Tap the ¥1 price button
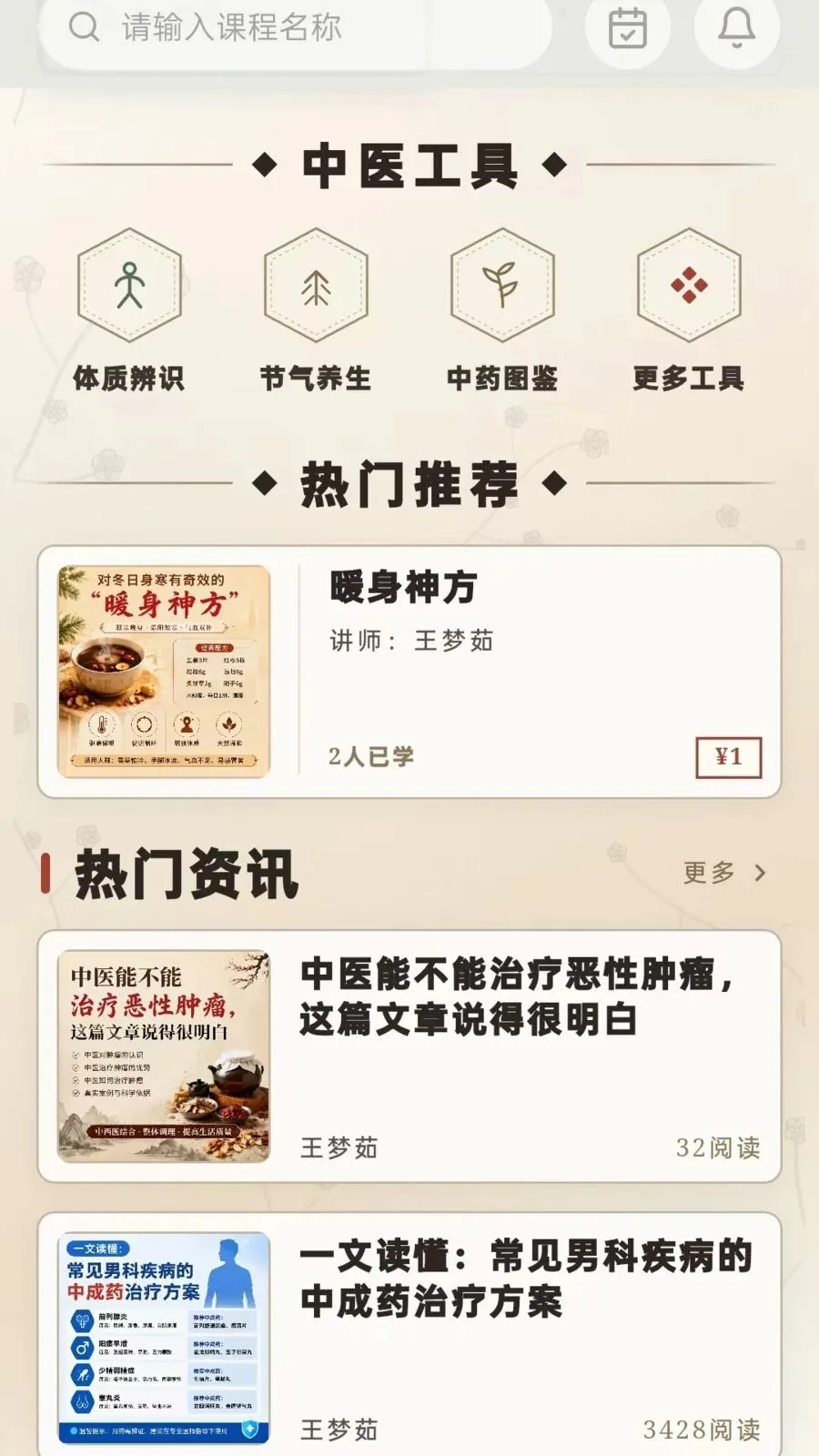Image resolution: width=819 pixels, height=1456 pixels. tap(728, 757)
